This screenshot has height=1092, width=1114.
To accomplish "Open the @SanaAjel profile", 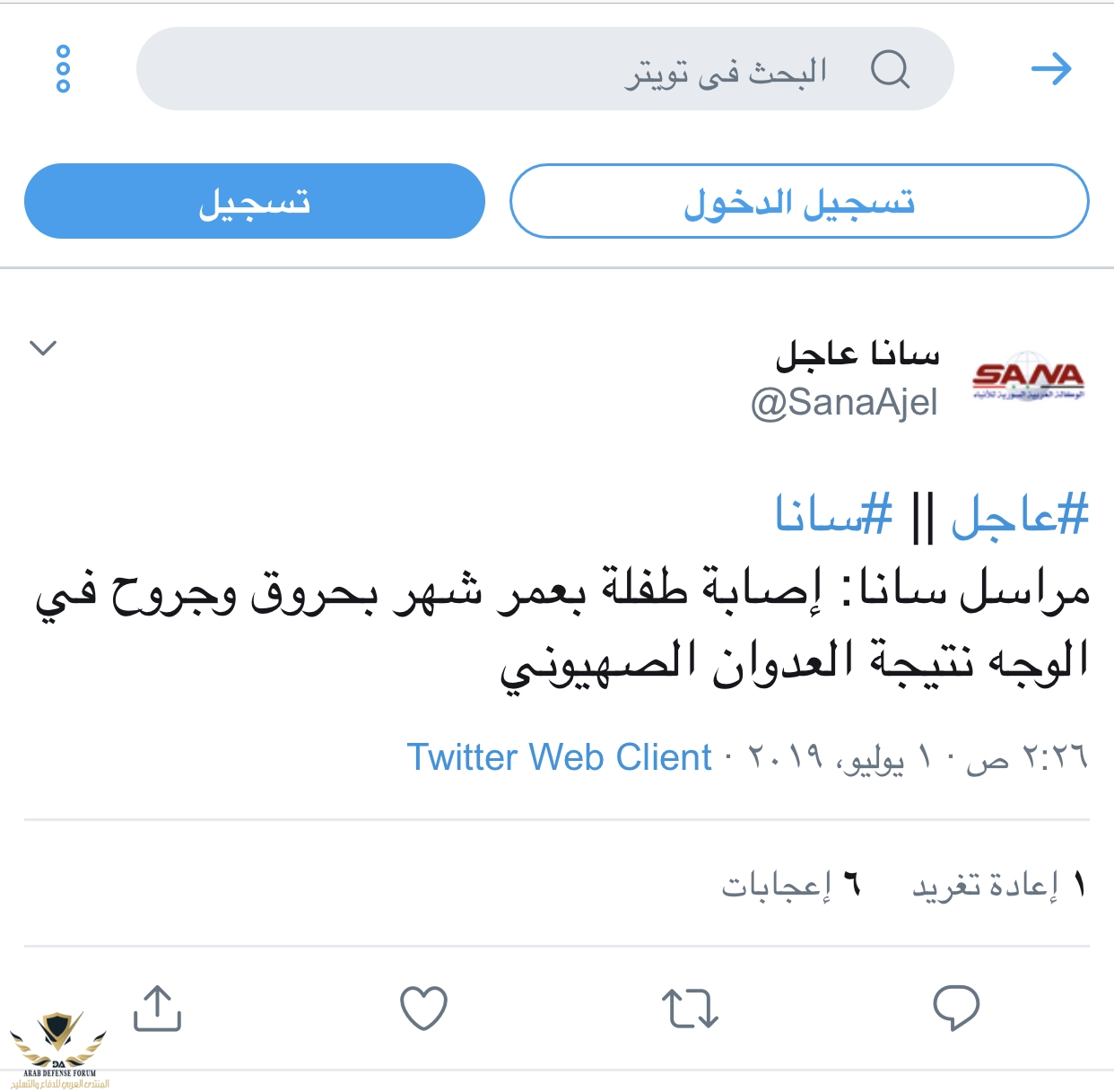I will (844, 403).
